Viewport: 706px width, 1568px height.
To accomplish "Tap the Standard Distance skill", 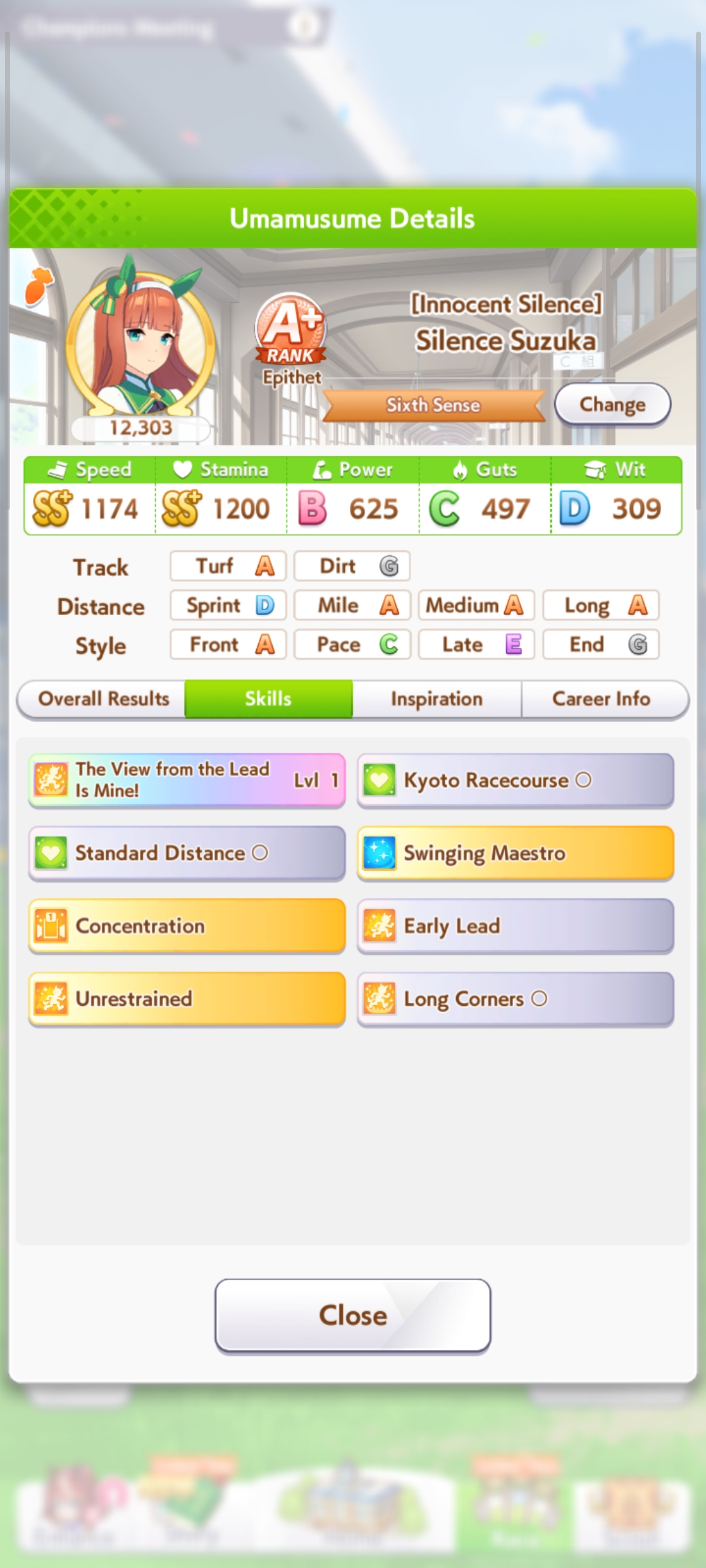I will 187,853.
